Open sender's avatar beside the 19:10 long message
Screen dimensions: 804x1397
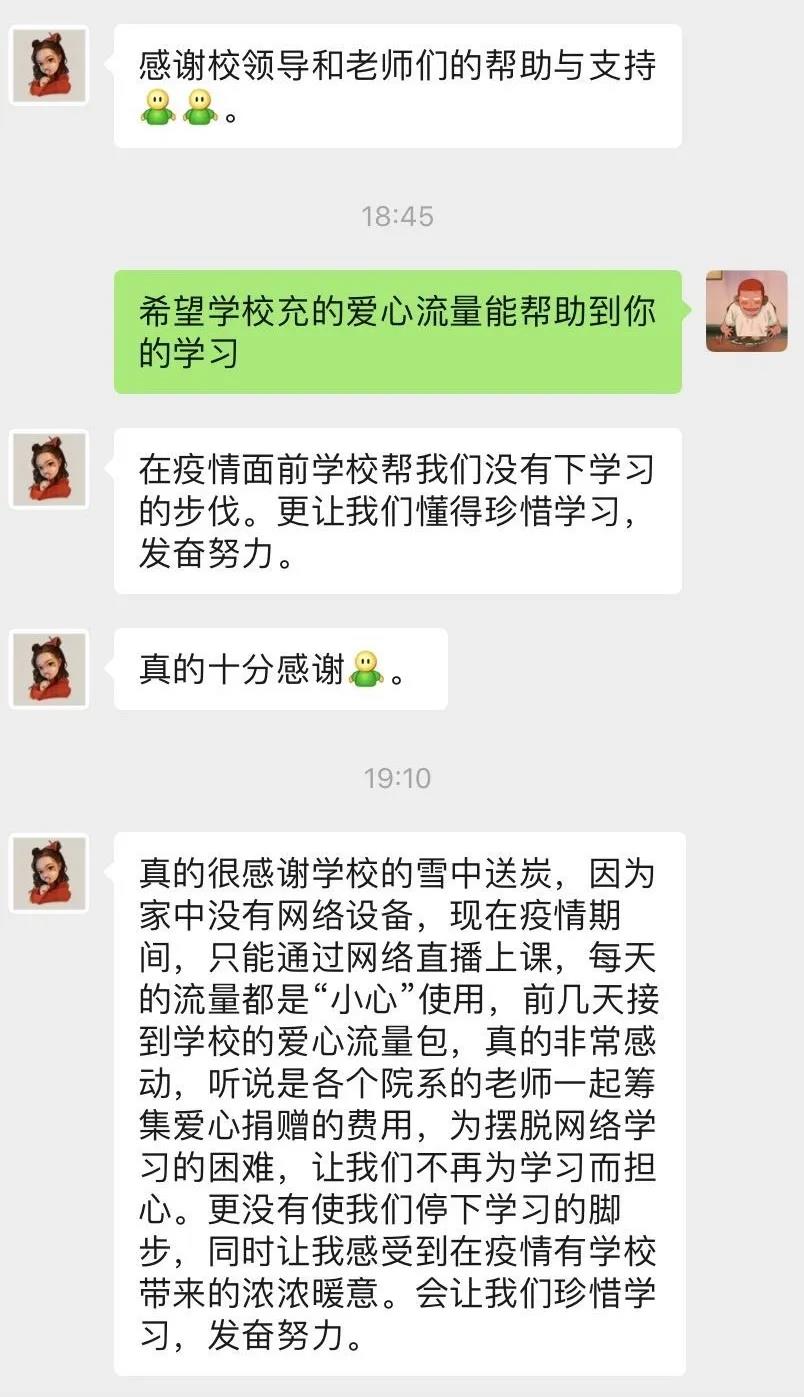(x=49, y=872)
